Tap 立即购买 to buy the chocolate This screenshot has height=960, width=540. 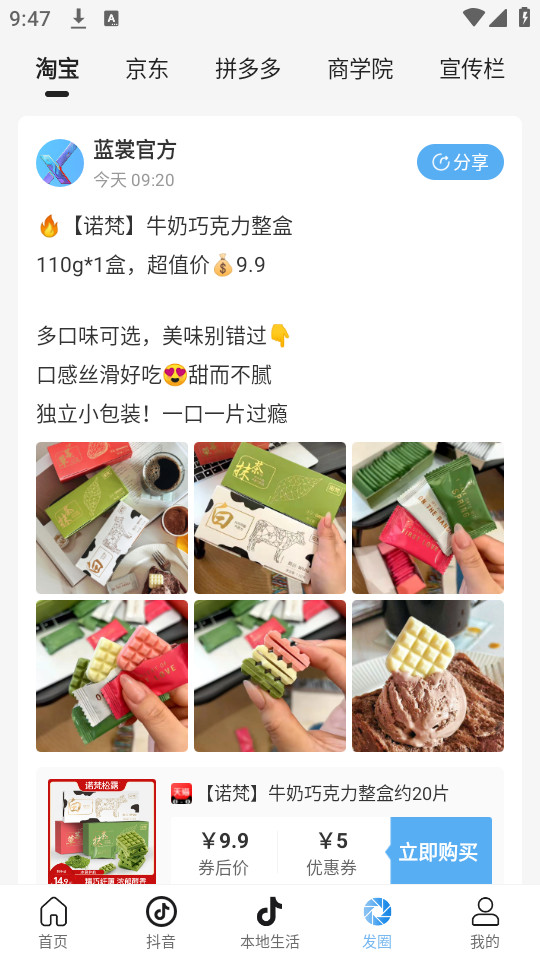coord(441,851)
